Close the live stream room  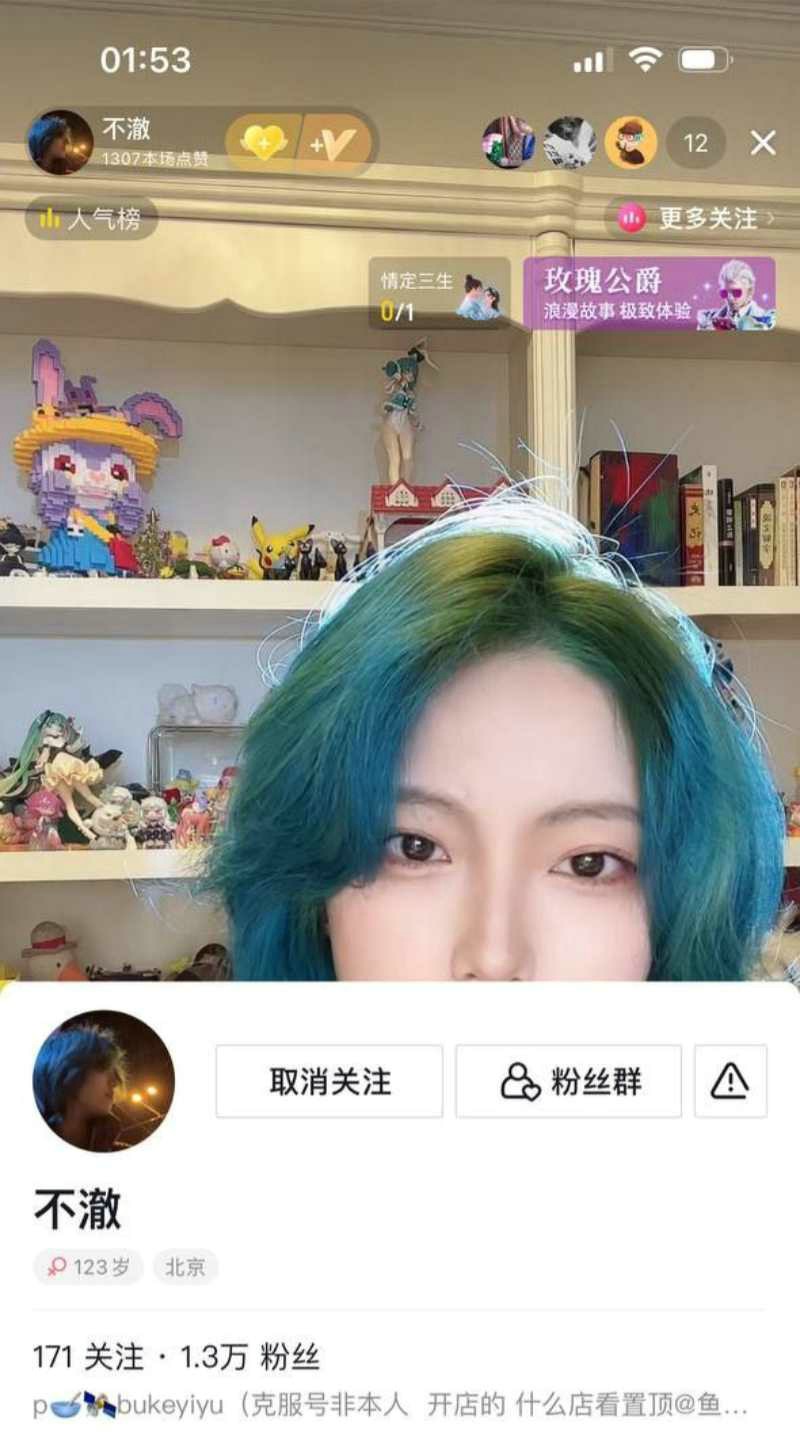[x=763, y=143]
